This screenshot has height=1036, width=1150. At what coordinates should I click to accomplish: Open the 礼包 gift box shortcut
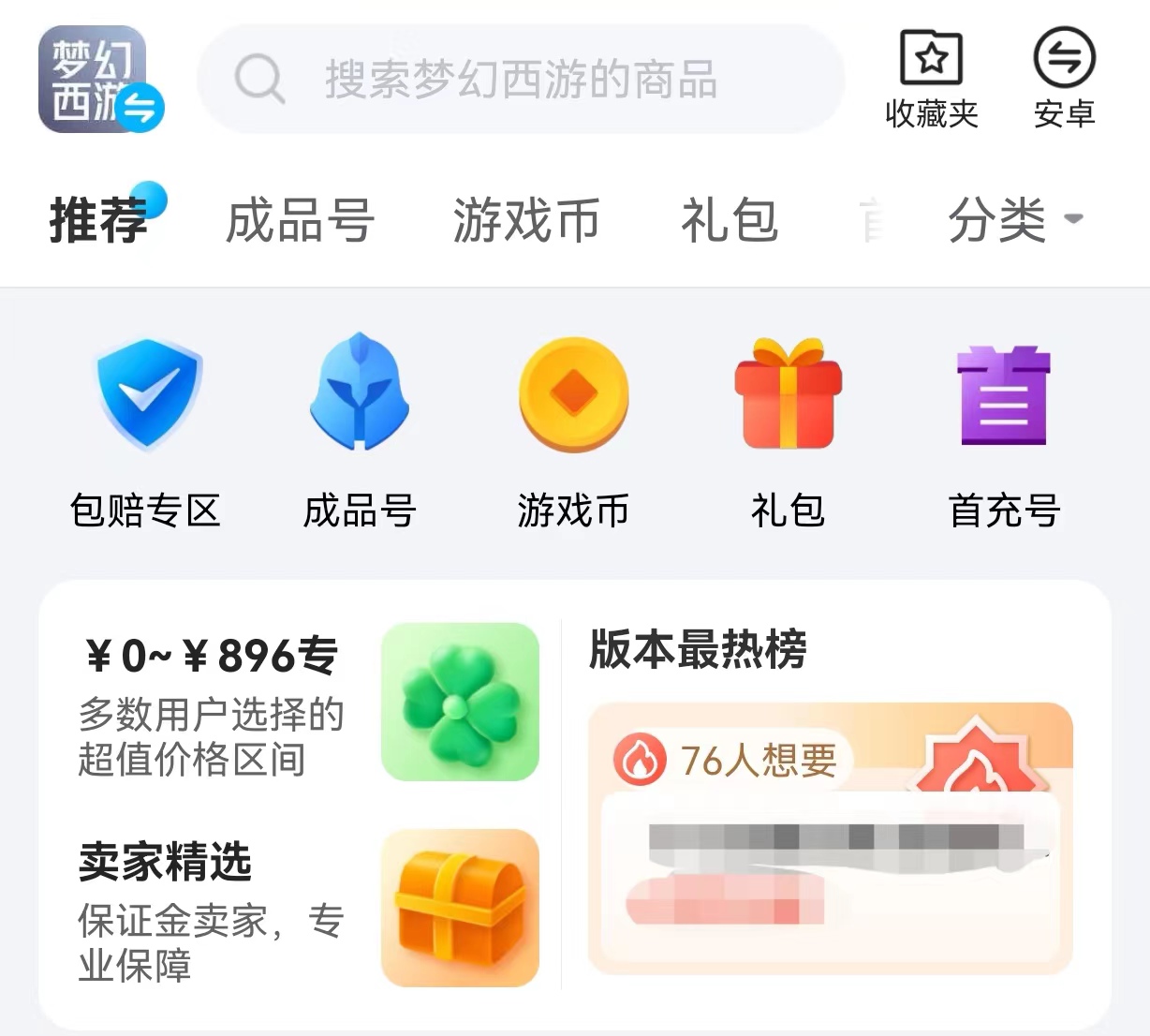click(x=788, y=433)
